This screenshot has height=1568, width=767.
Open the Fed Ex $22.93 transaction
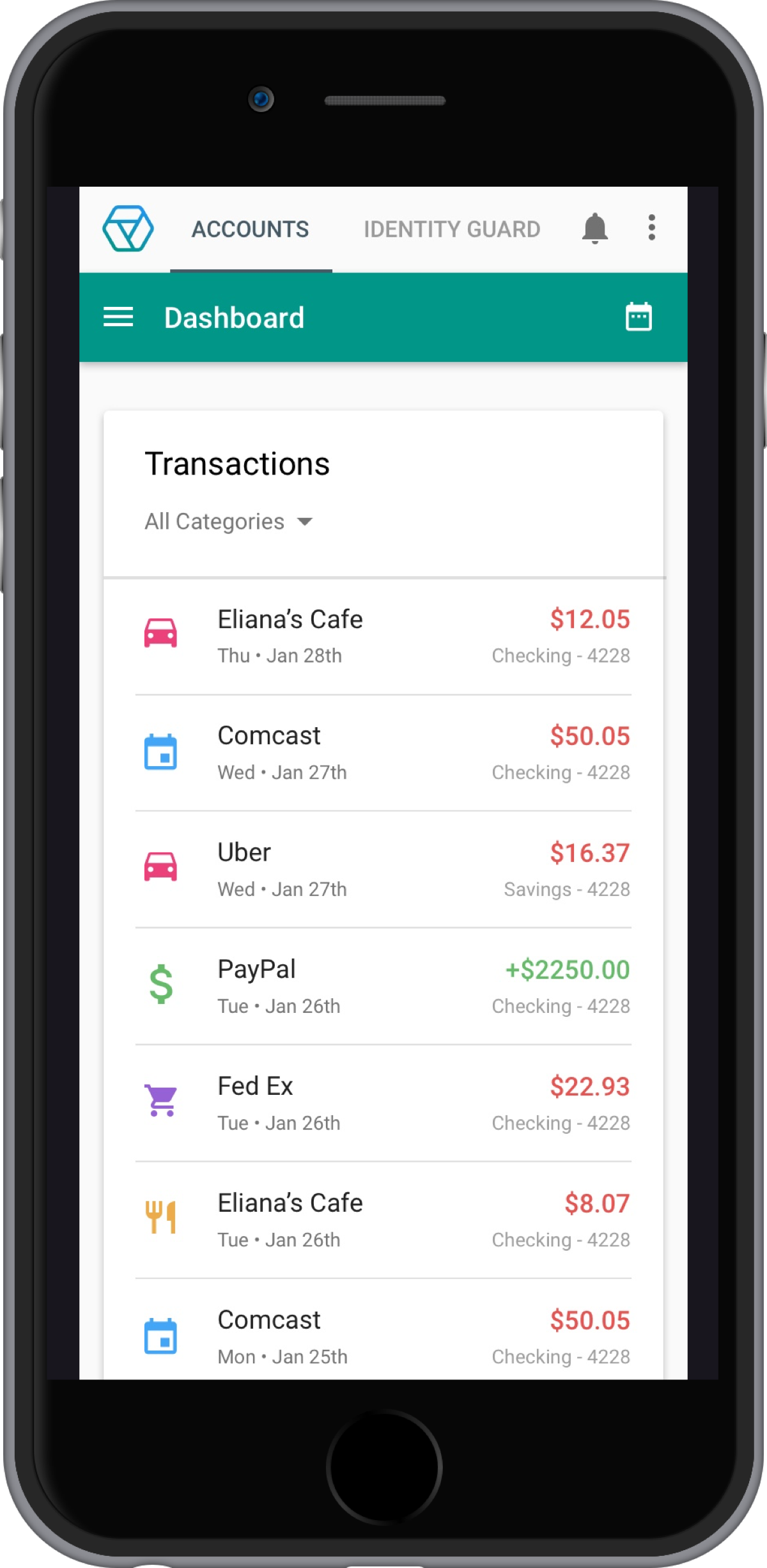[383, 1104]
